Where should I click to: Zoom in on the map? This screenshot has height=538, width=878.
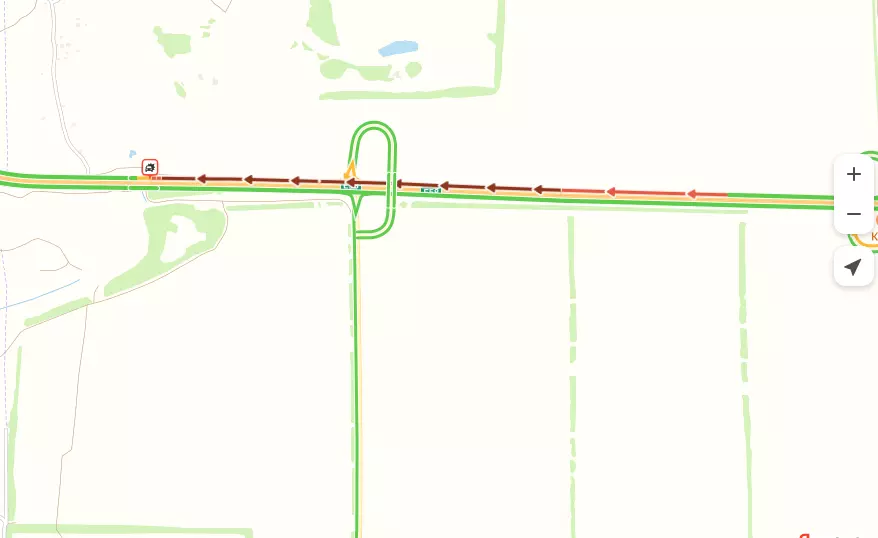(x=853, y=174)
